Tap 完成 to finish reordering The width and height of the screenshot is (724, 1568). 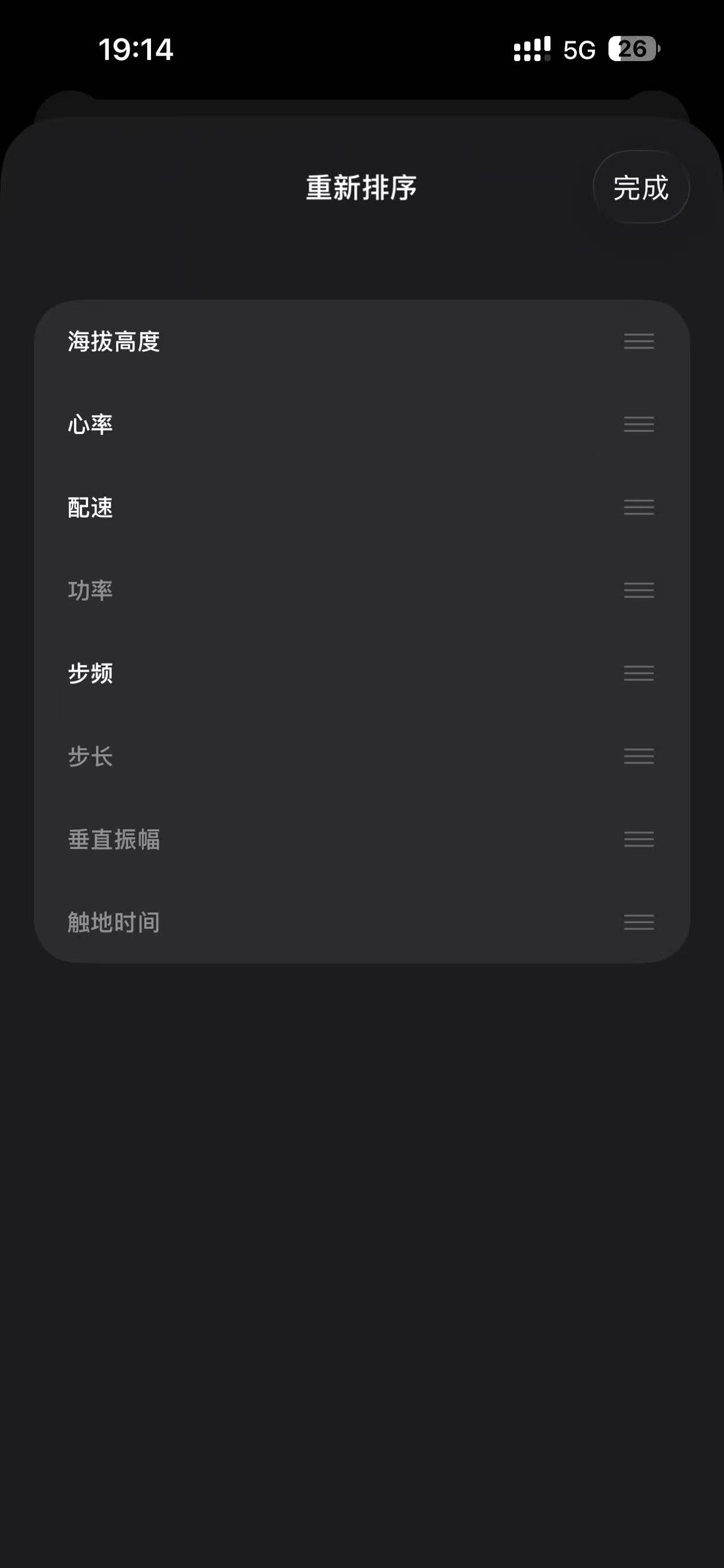pyautogui.click(x=641, y=188)
